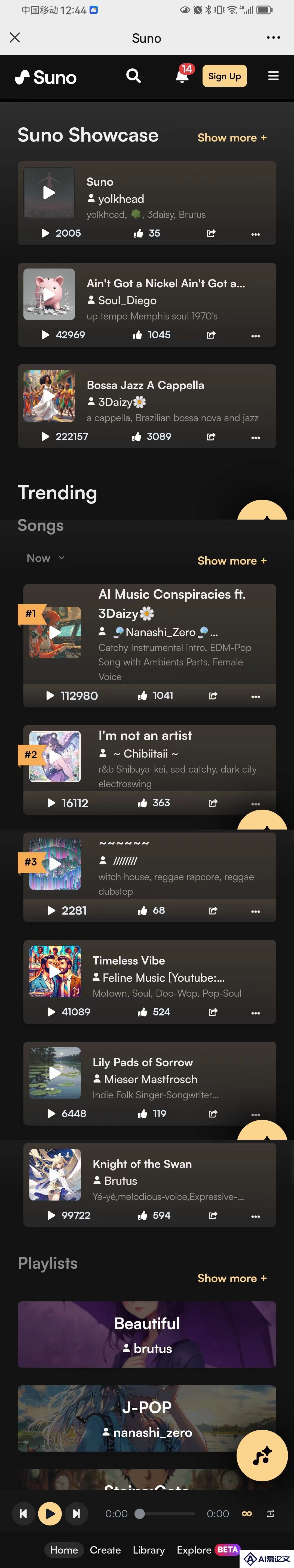Share Bossa Jazz A Cappella
The image size is (294, 1568).
point(211,436)
